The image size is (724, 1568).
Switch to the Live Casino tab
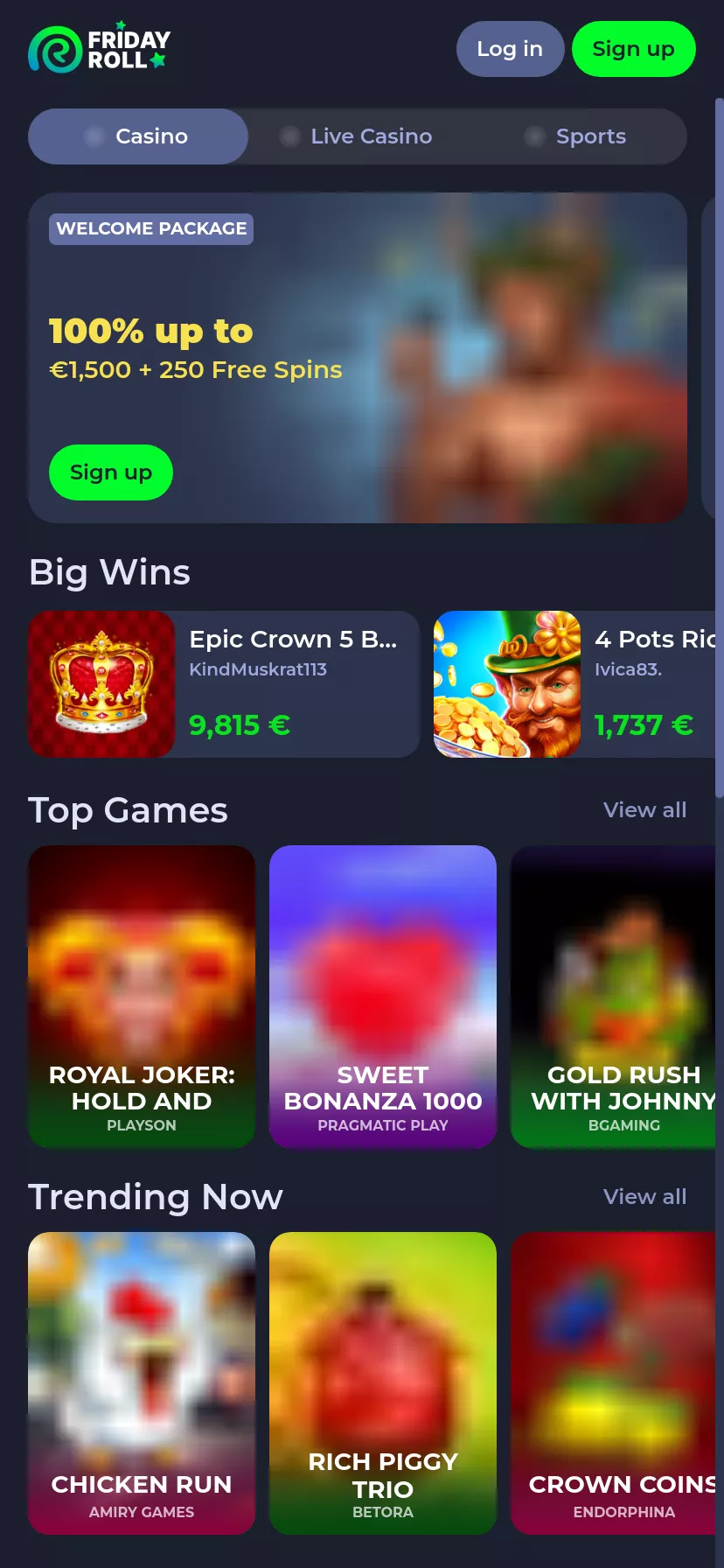(x=357, y=136)
